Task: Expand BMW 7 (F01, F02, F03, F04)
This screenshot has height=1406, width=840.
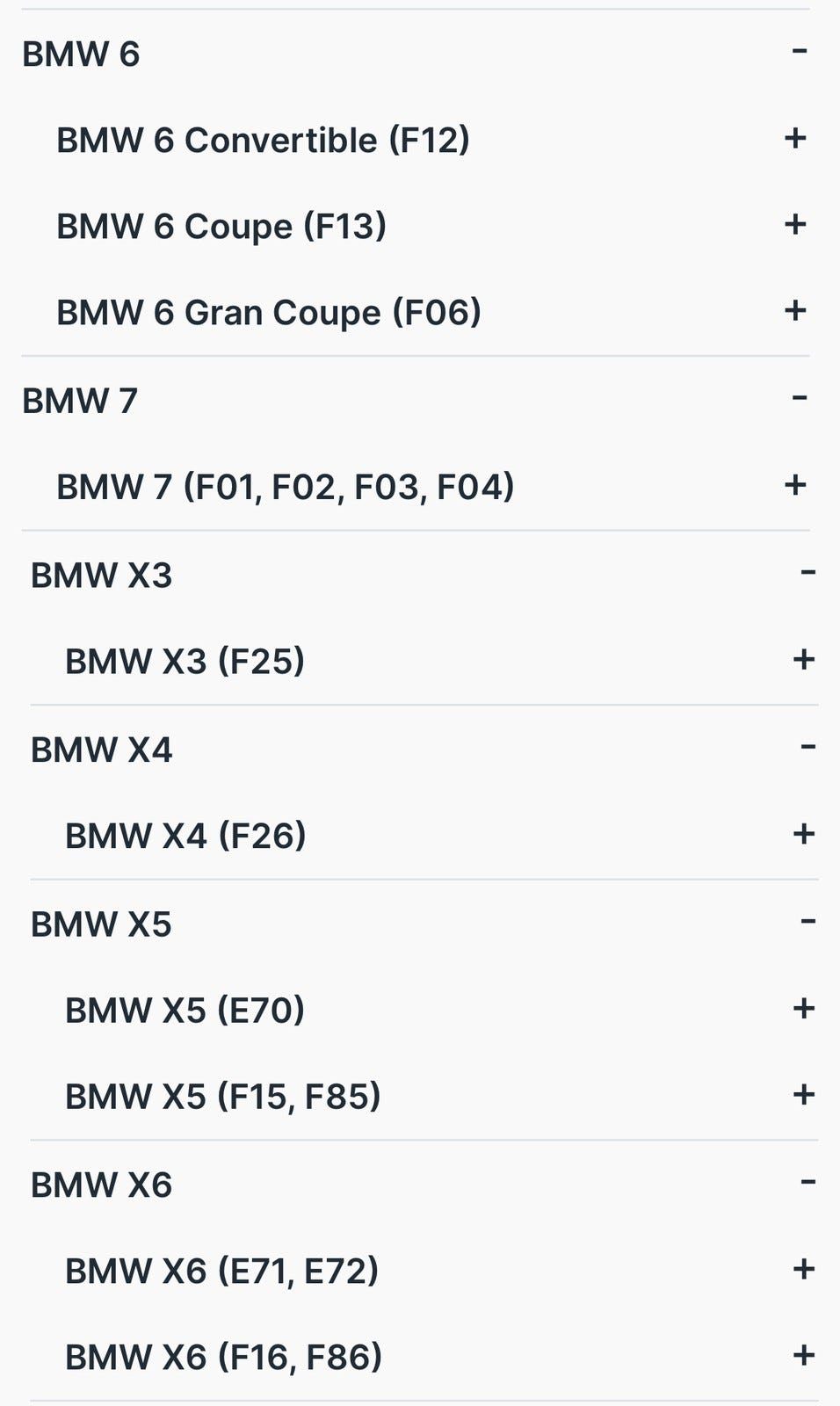Action: tap(795, 484)
